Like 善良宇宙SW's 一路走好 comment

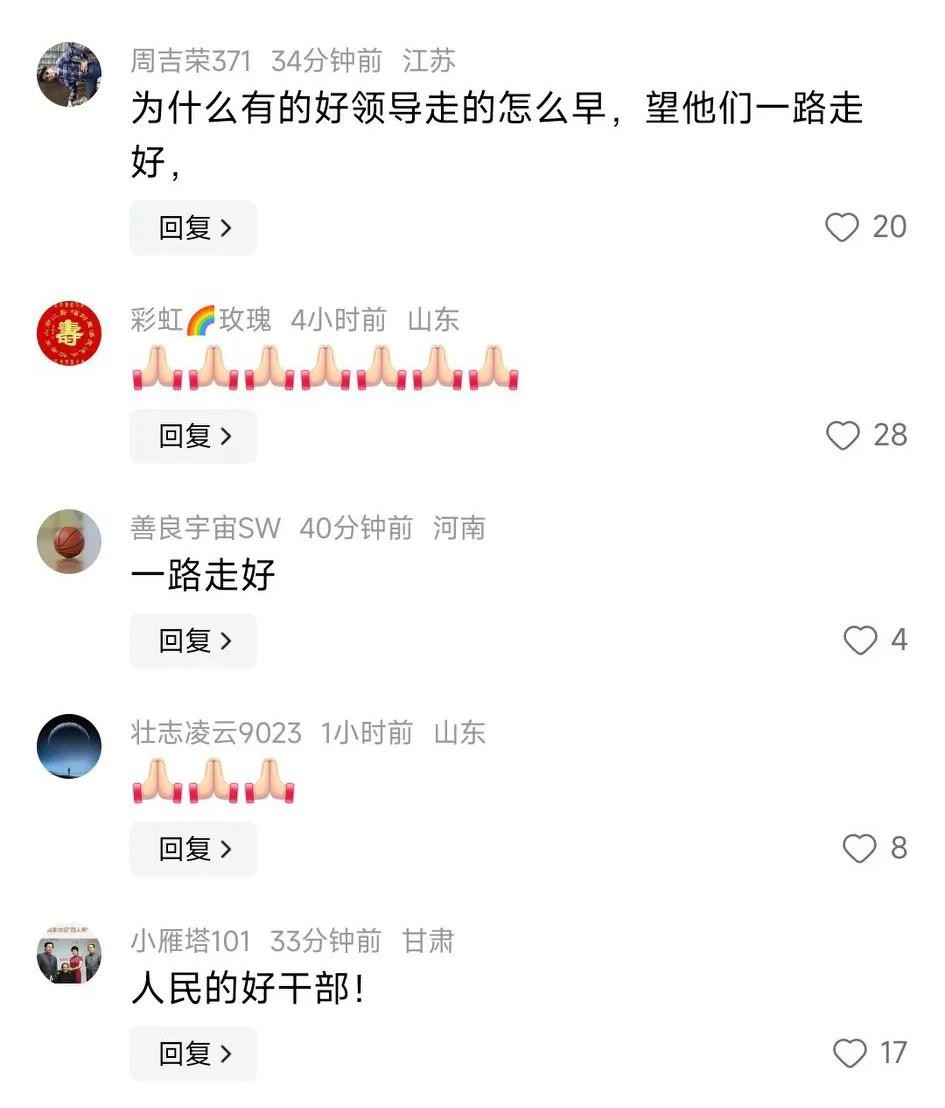(x=859, y=641)
